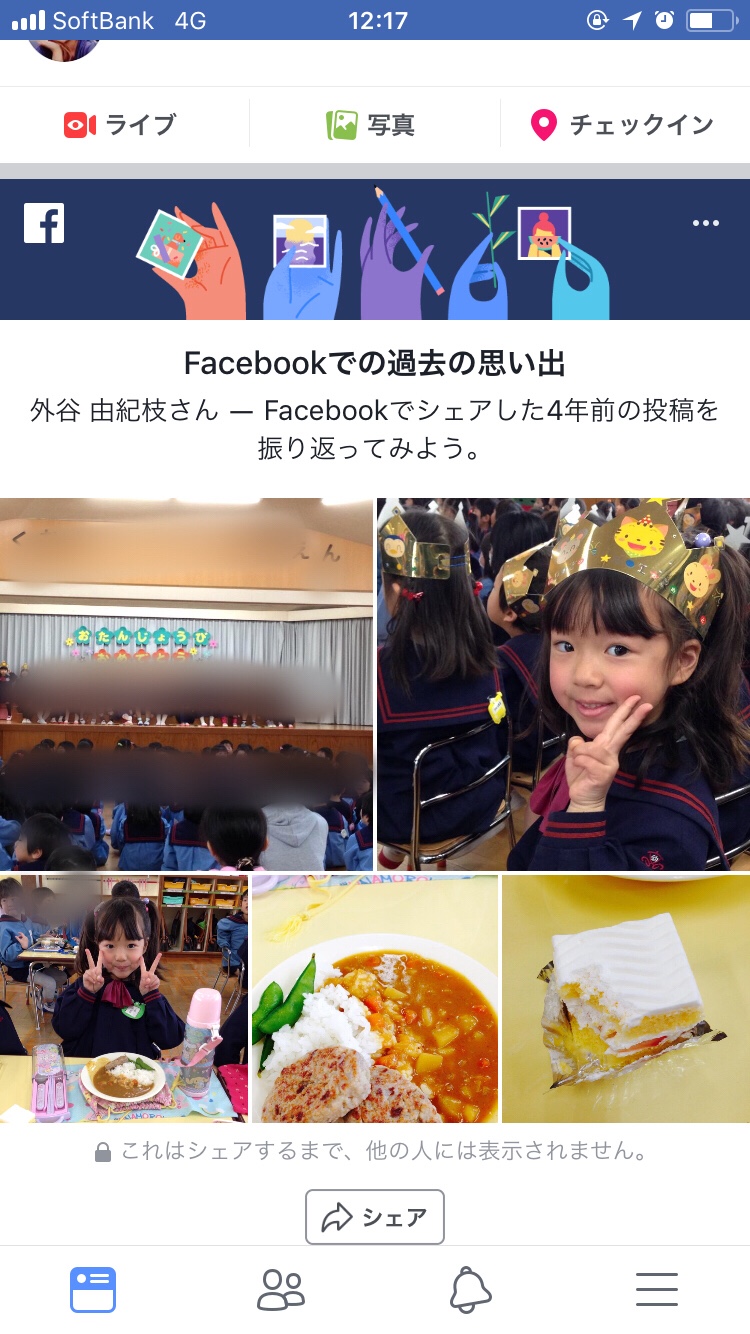750x1334 pixels.
Task: Open the cake slice photo
Action: (x=626, y=998)
